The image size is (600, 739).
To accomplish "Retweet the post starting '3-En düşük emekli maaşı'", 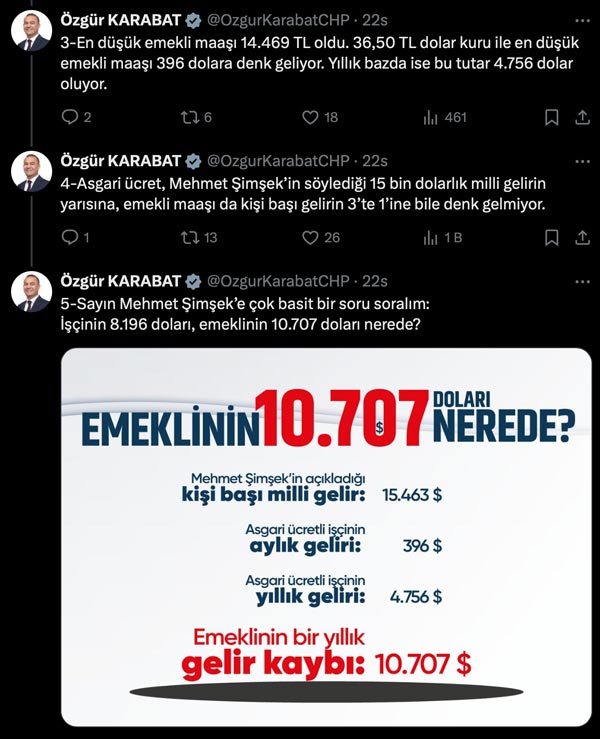I will (187, 117).
